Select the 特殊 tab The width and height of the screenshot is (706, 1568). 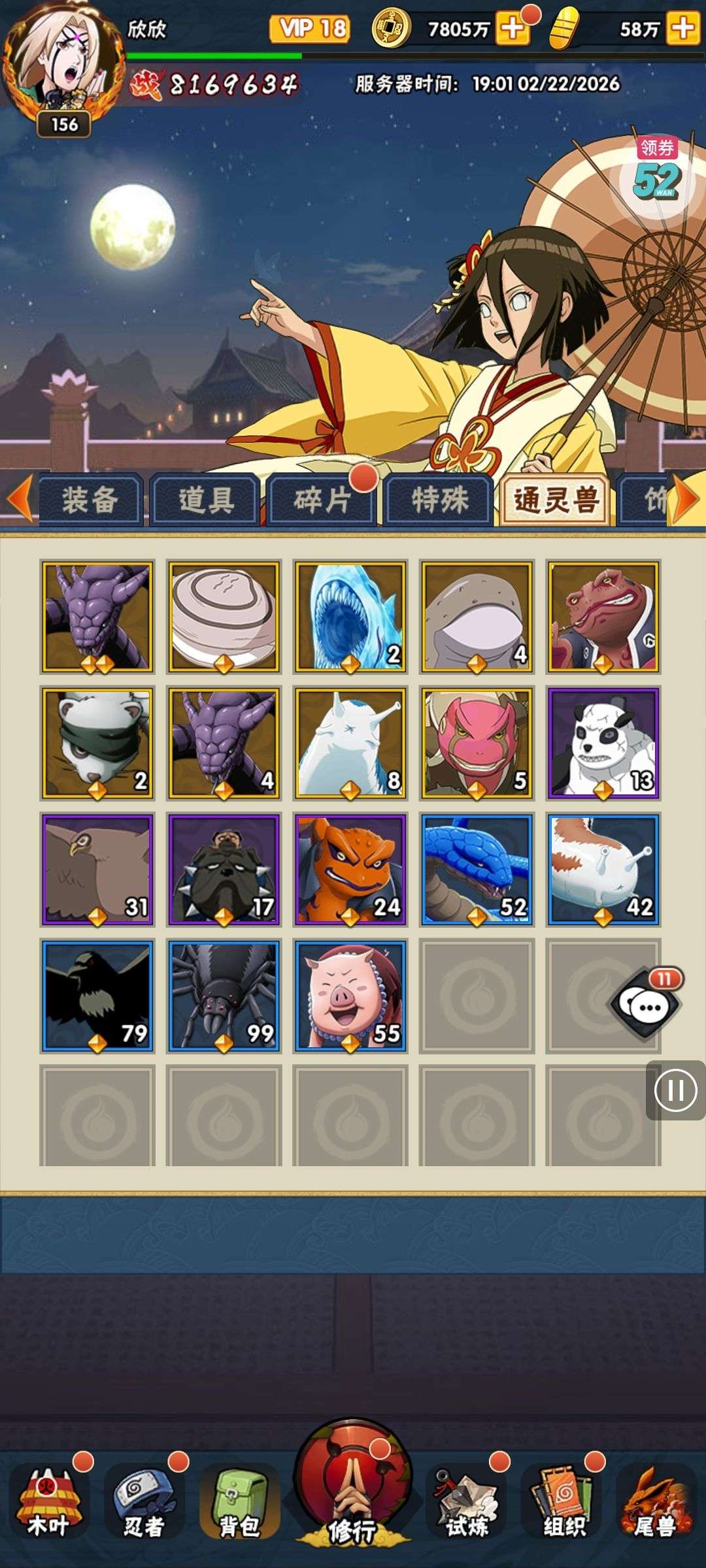[439, 500]
